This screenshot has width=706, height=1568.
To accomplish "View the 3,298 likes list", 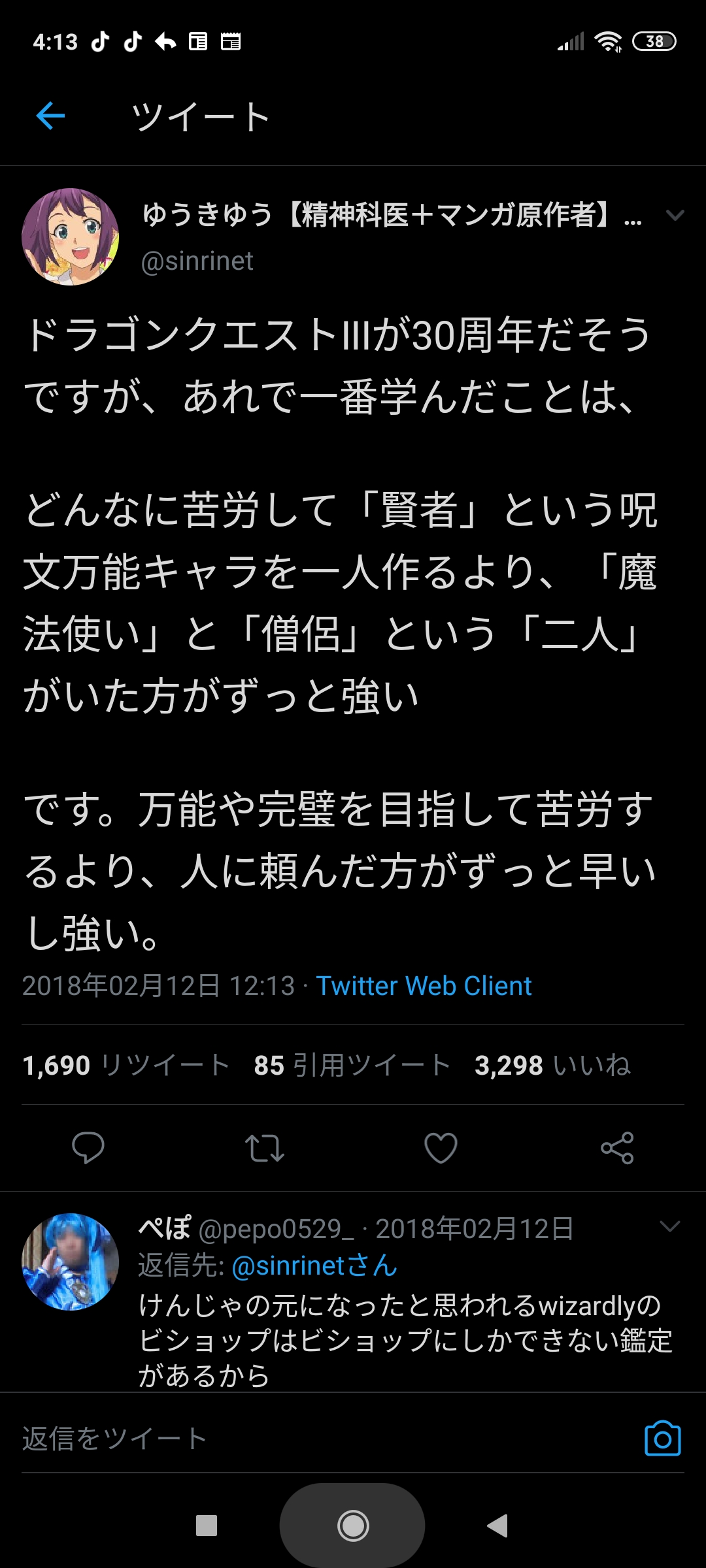I will 552,1066.
